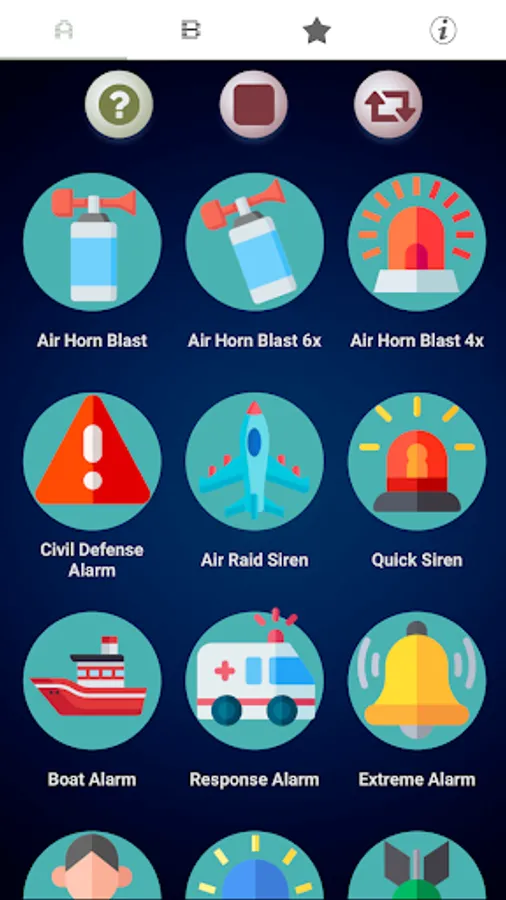
Task: Play the Air Horn Blast sound
Action: (92, 242)
